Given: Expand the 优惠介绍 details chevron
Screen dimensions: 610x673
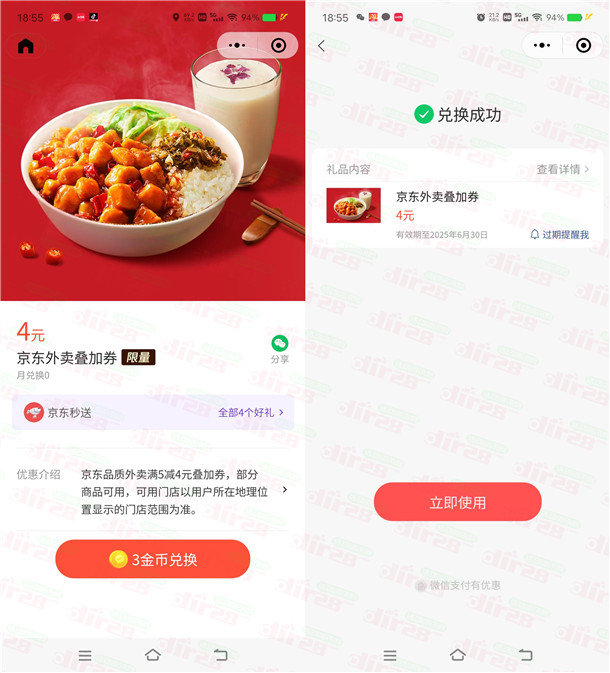Looking at the screenshot, I should pos(285,490).
